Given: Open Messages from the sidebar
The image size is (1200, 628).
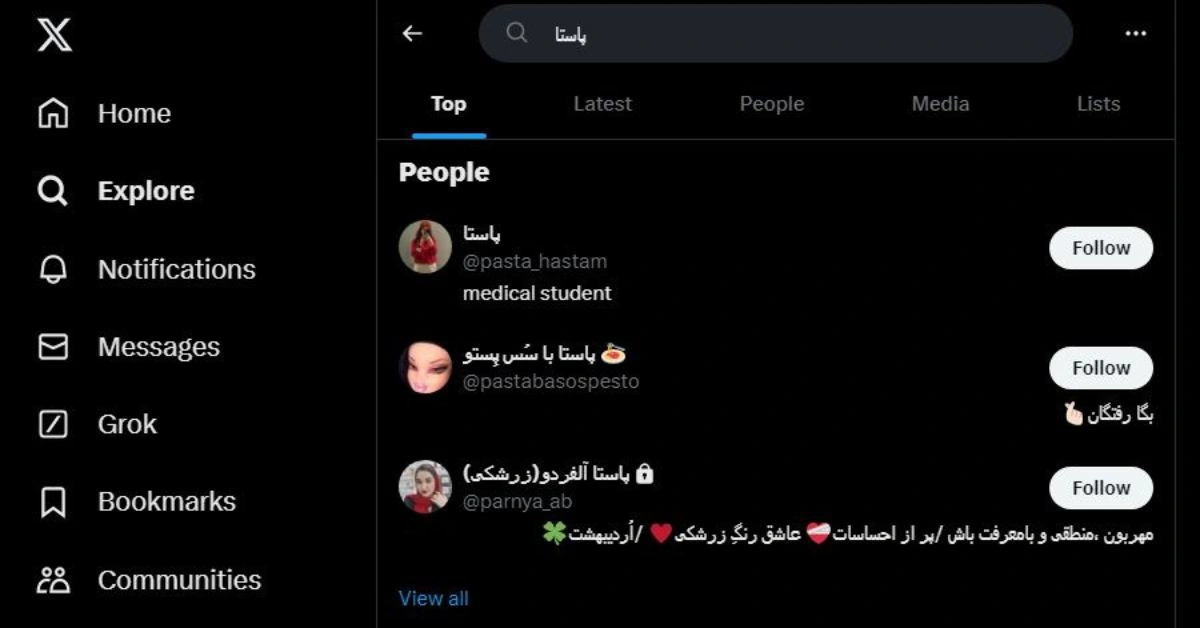Looking at the screenshot, I should coord(158,347).
